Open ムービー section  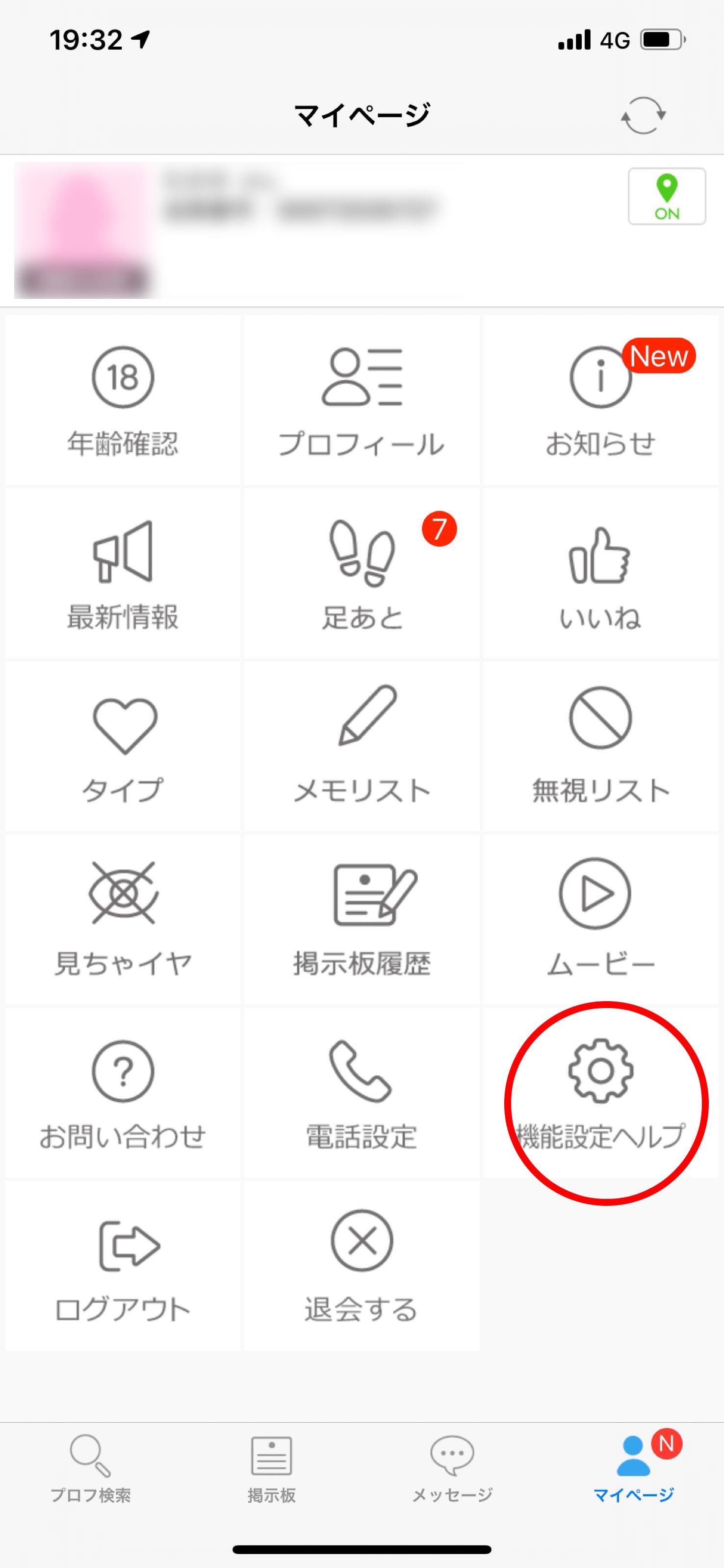pyautogui.click(x=600, y=920)
